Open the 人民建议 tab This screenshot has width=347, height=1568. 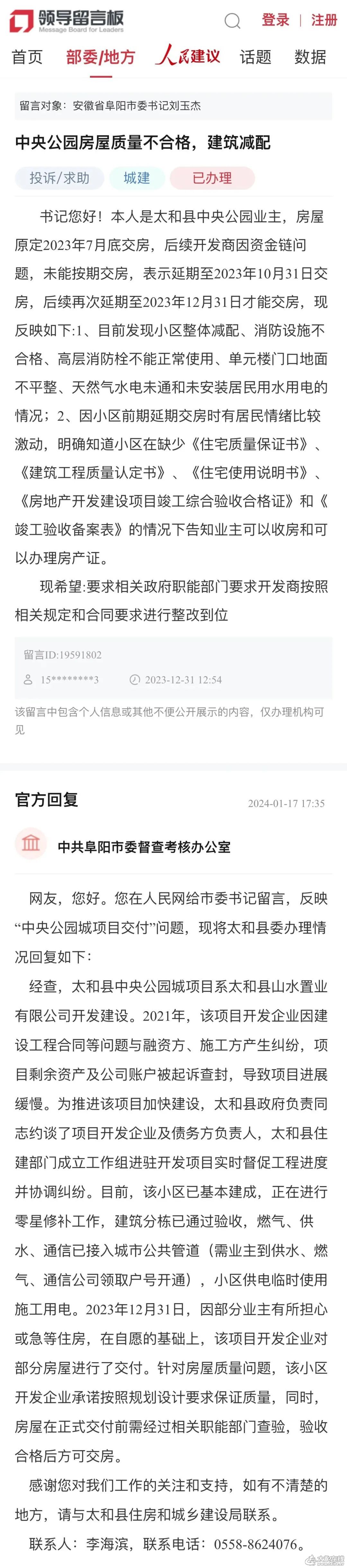[187, 56]
